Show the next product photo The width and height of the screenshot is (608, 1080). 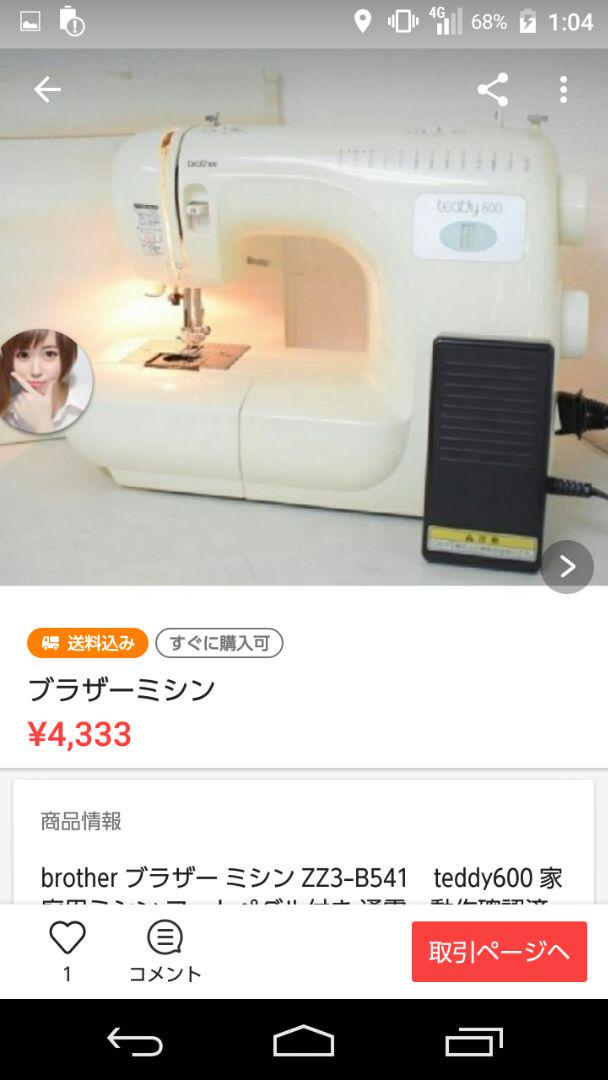coord(567,566)
